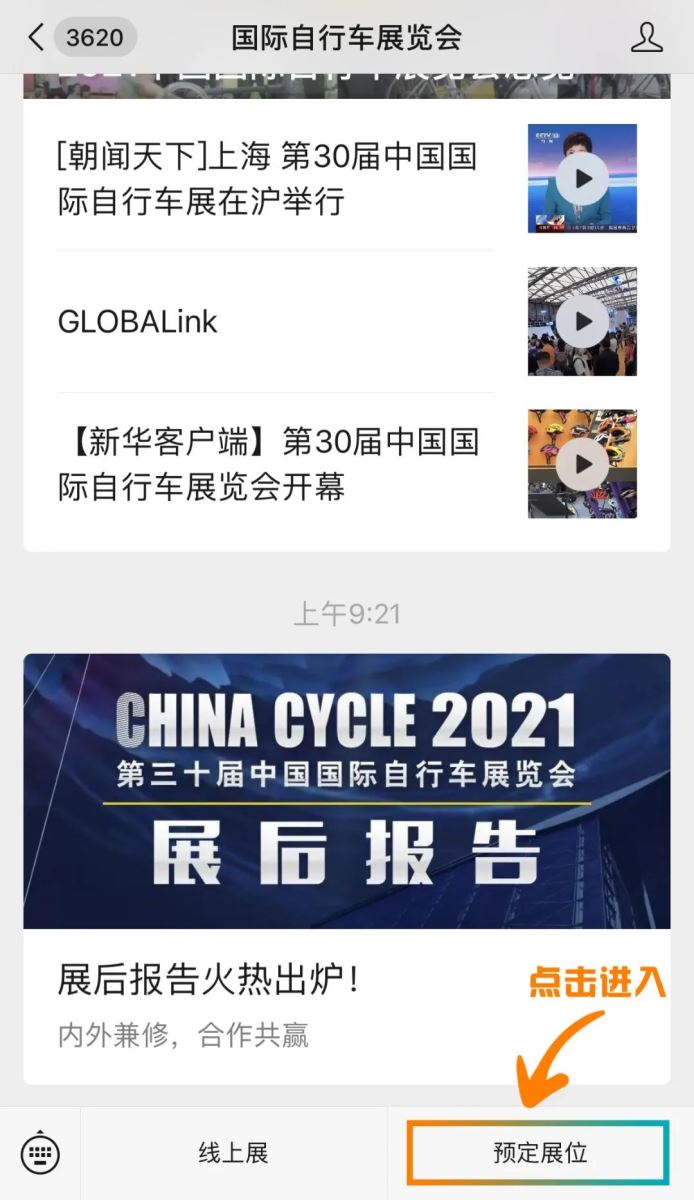Open the 朝闻天下 上海 article
Viewport: 694px width, 1200px height.
coord(268,179)
